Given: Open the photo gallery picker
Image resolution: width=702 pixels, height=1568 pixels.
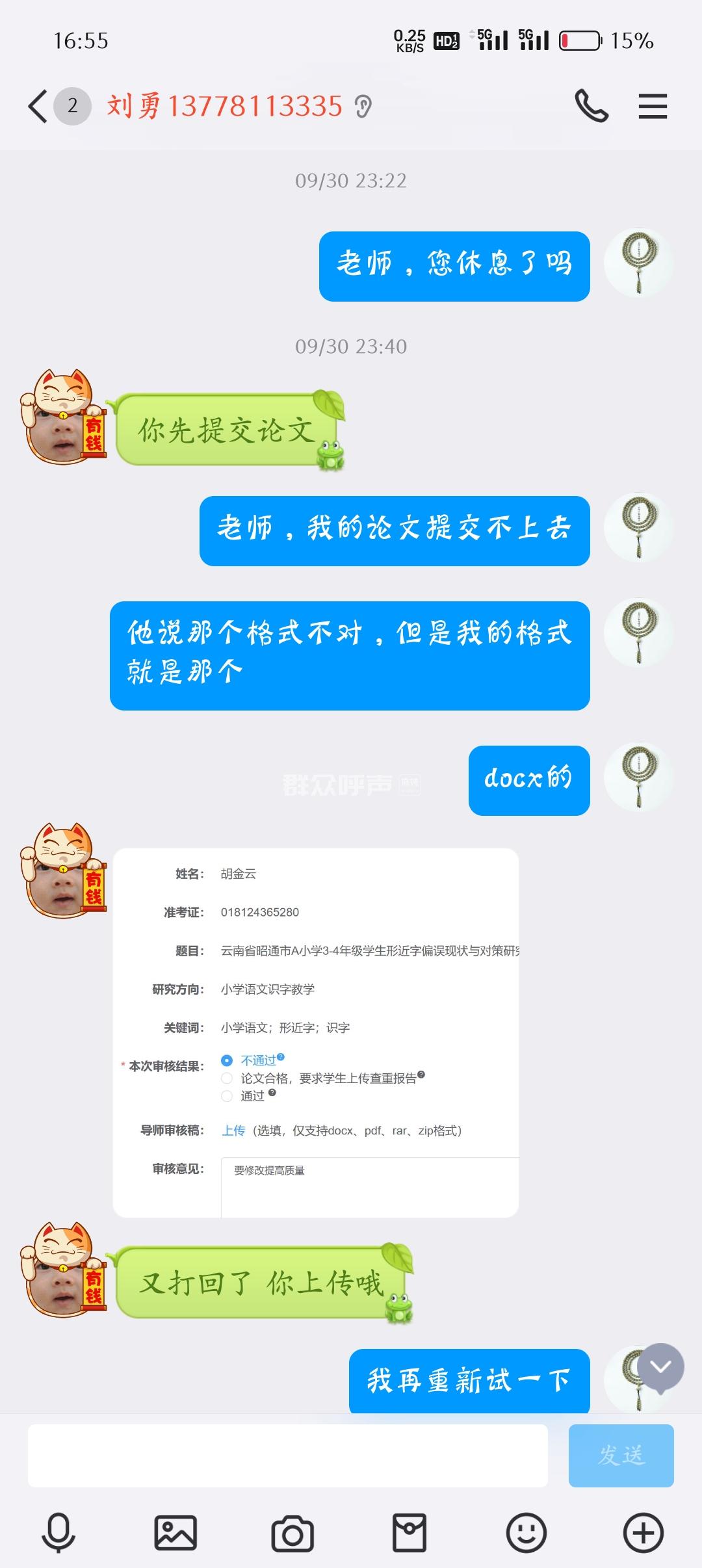Looking at the screenshot, I should (175, 1533).
